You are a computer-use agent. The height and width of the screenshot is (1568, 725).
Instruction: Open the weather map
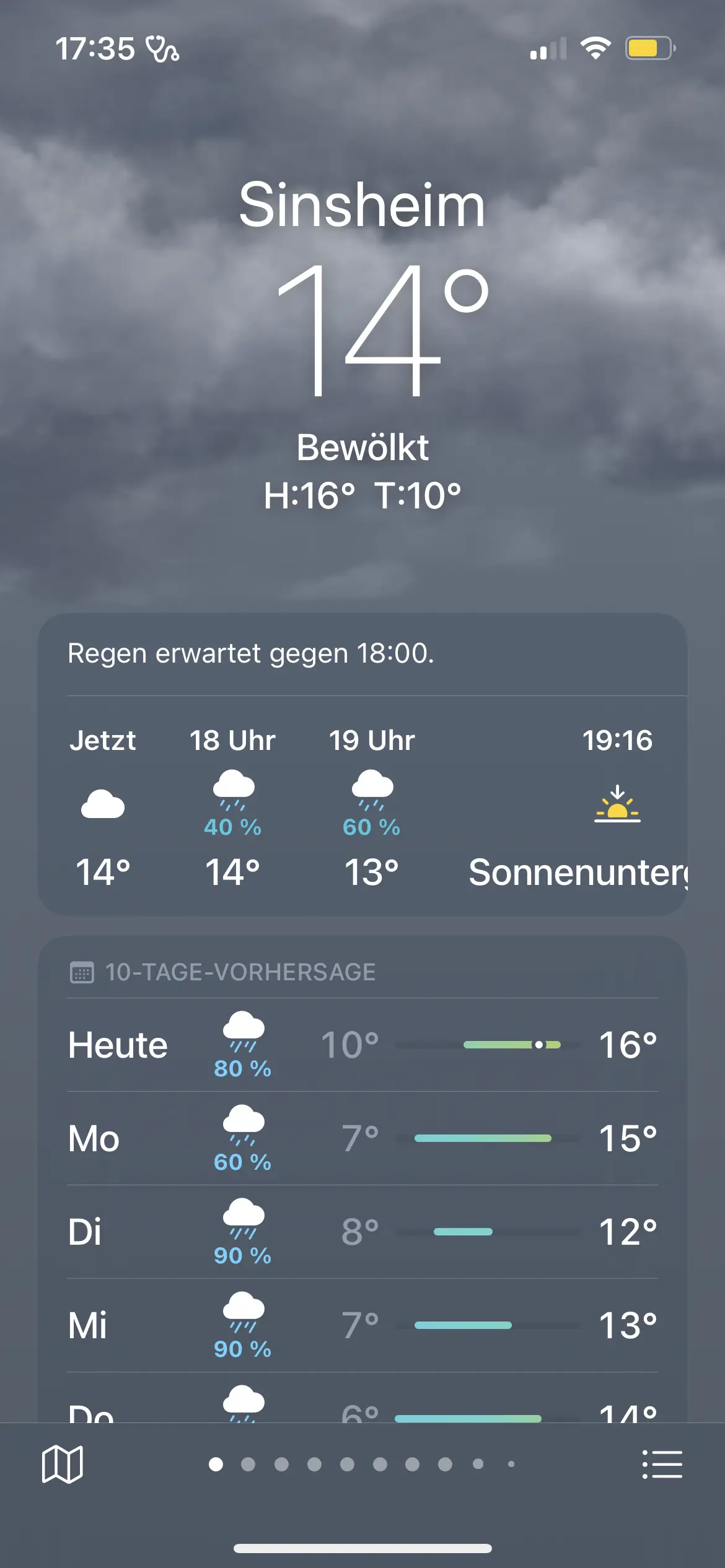coord(62,1465)
